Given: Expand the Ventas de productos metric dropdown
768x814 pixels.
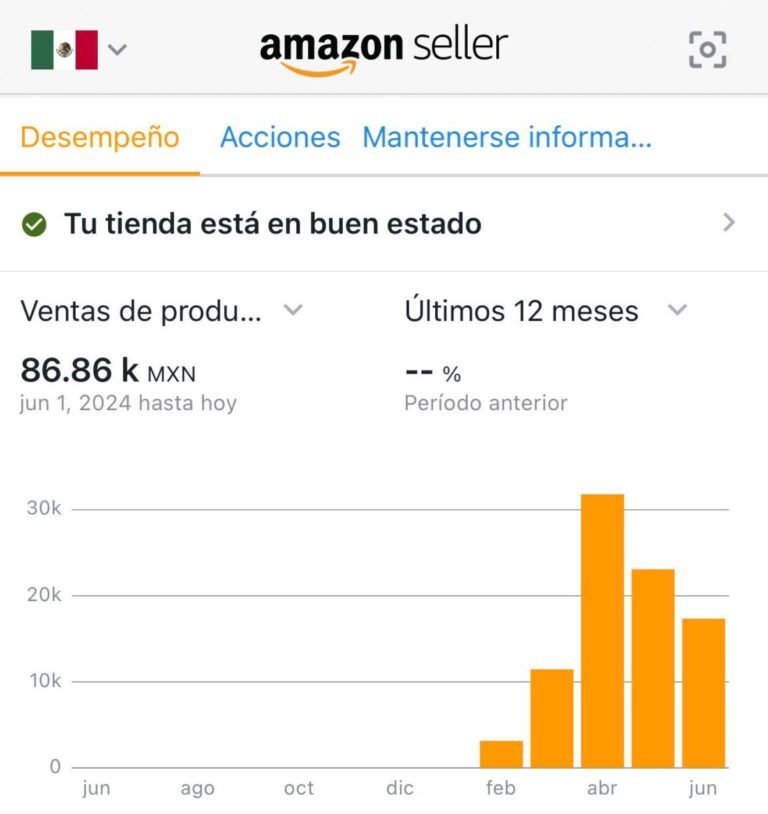Looking at the screenshot, I should click(161, 311).
